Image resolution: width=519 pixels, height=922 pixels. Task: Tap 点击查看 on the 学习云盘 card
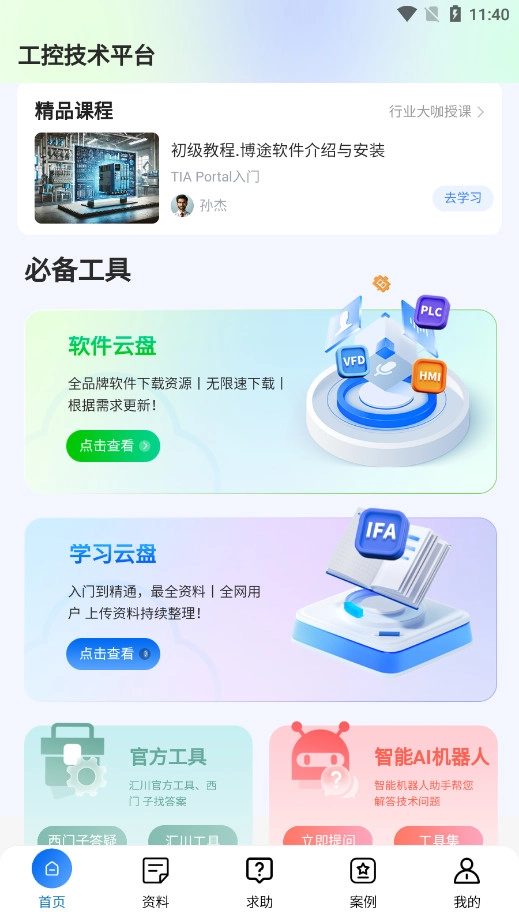(x=113, y=653)
